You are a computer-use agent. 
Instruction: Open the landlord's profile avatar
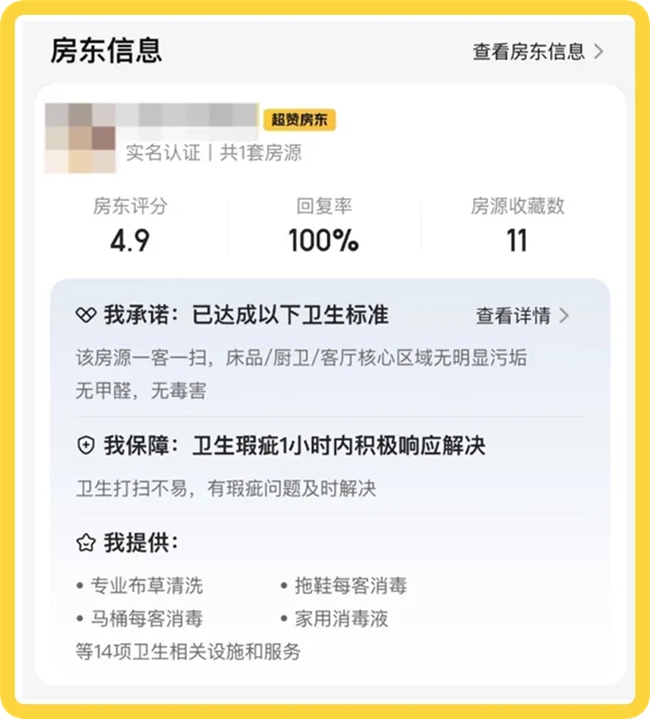[x=82, y=136]
